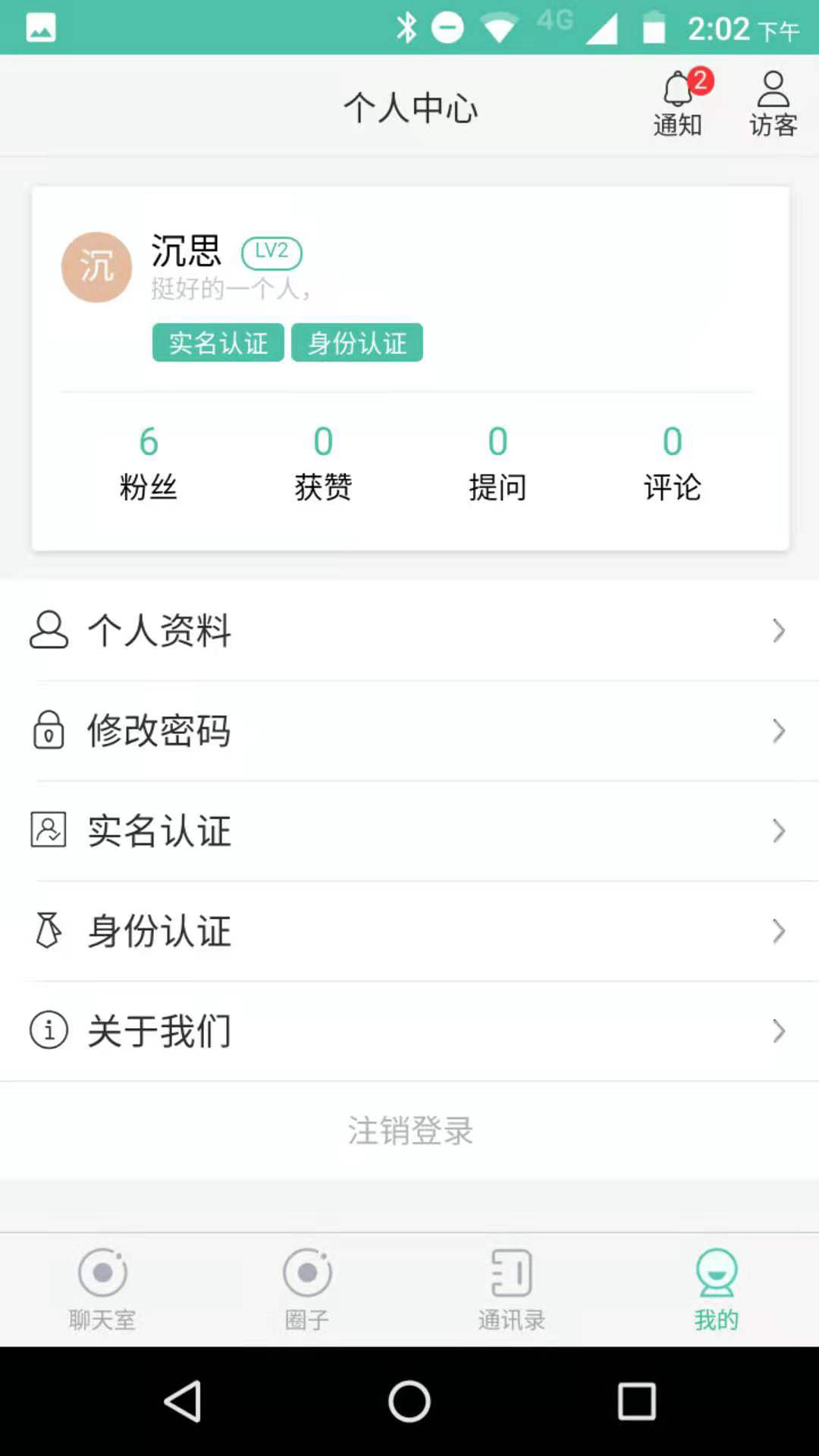Open the 提问 questions list
Viewport: 819px width, 1456px height.
pos(497,463)
